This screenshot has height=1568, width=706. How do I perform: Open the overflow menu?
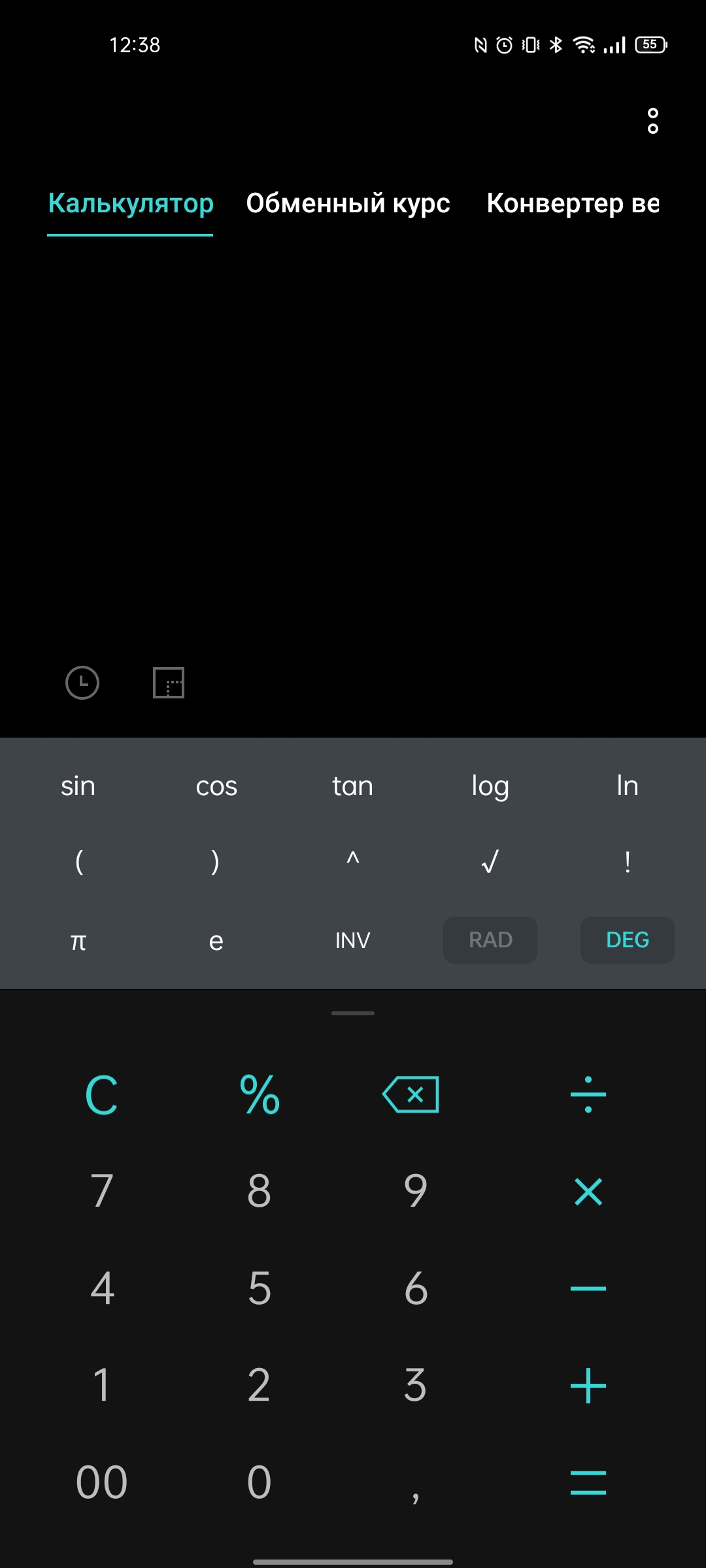tap(652, 121)
